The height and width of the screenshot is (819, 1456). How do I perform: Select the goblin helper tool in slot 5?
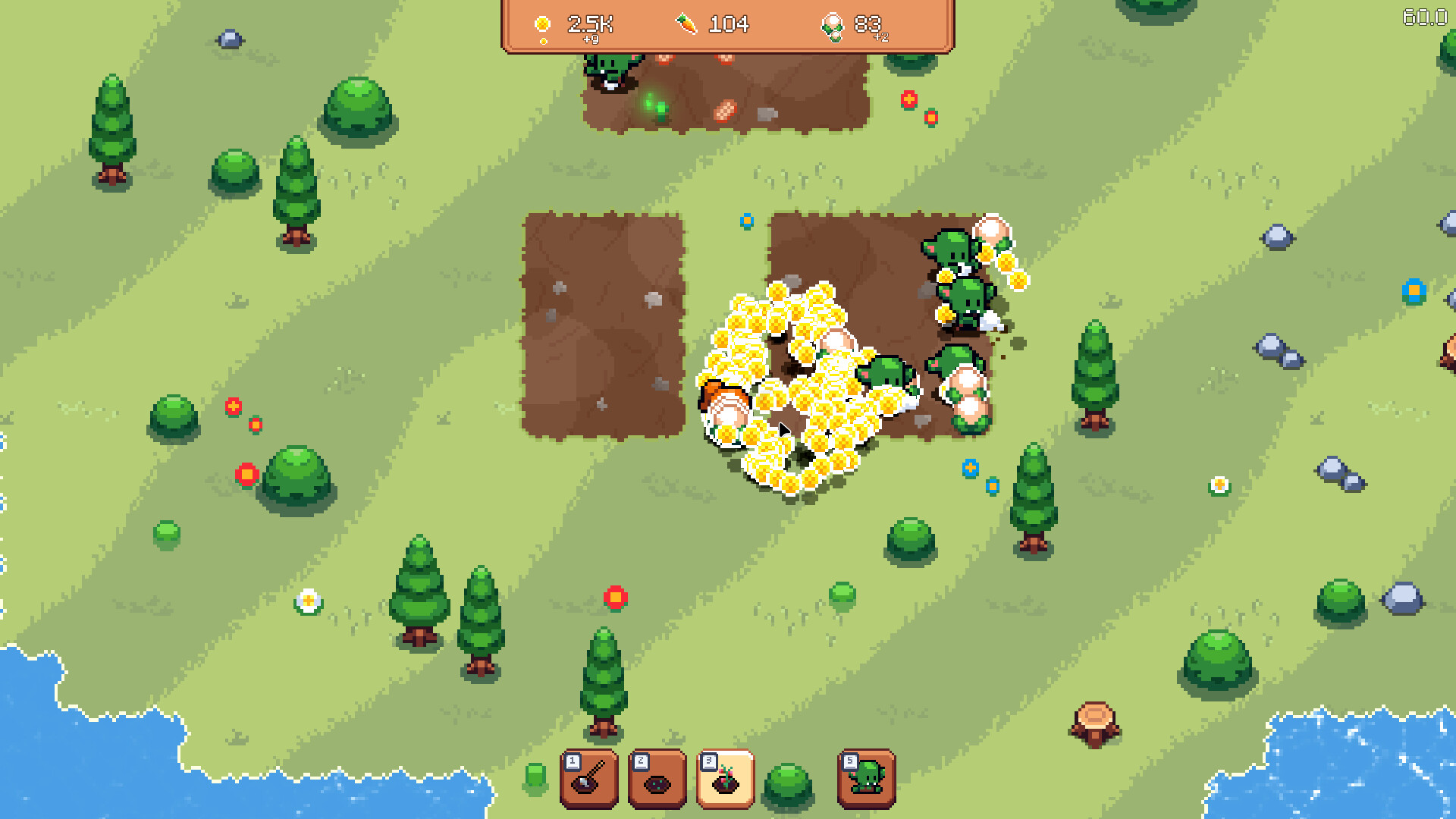point(867,780)
